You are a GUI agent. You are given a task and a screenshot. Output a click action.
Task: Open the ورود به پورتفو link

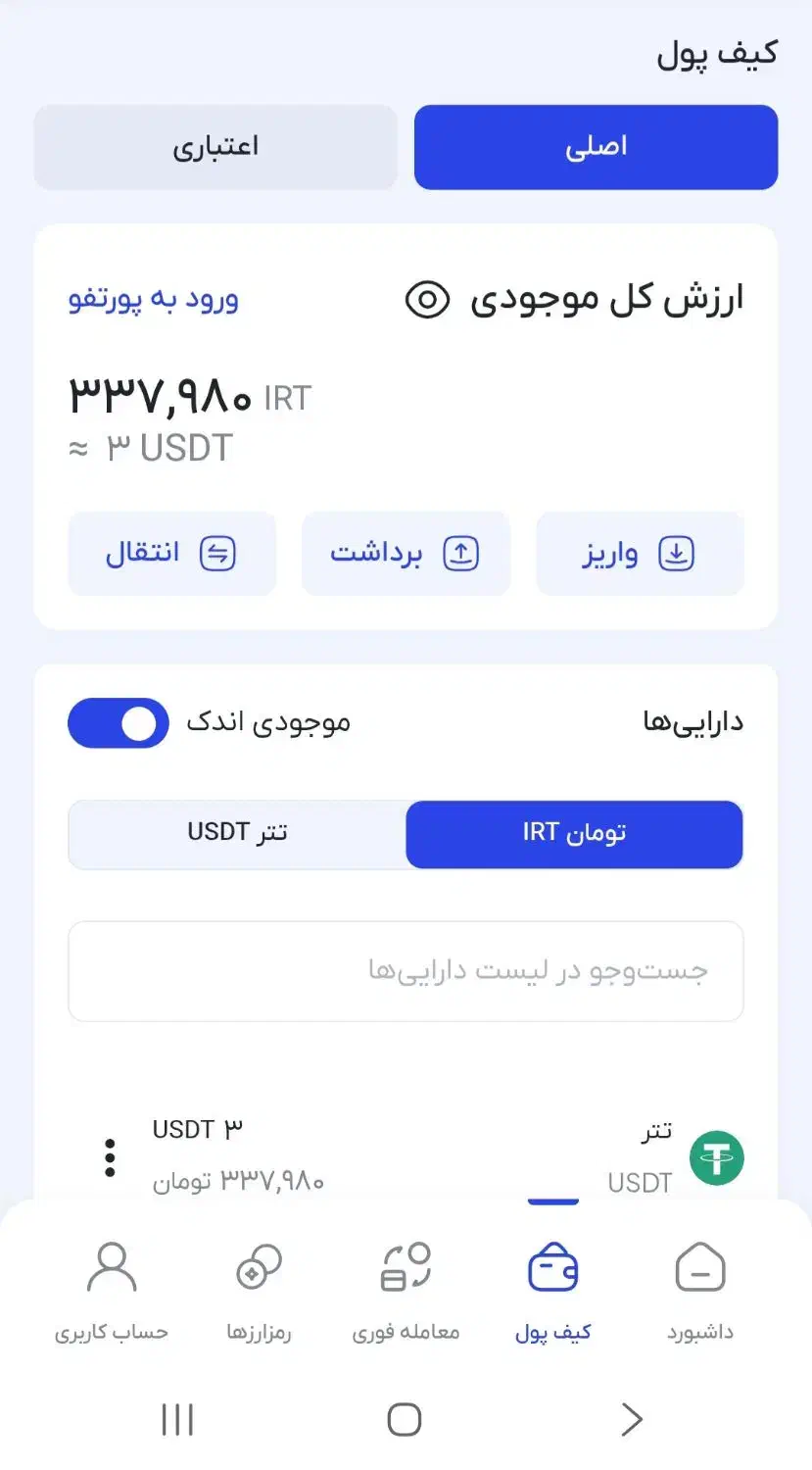coord(153,300)
